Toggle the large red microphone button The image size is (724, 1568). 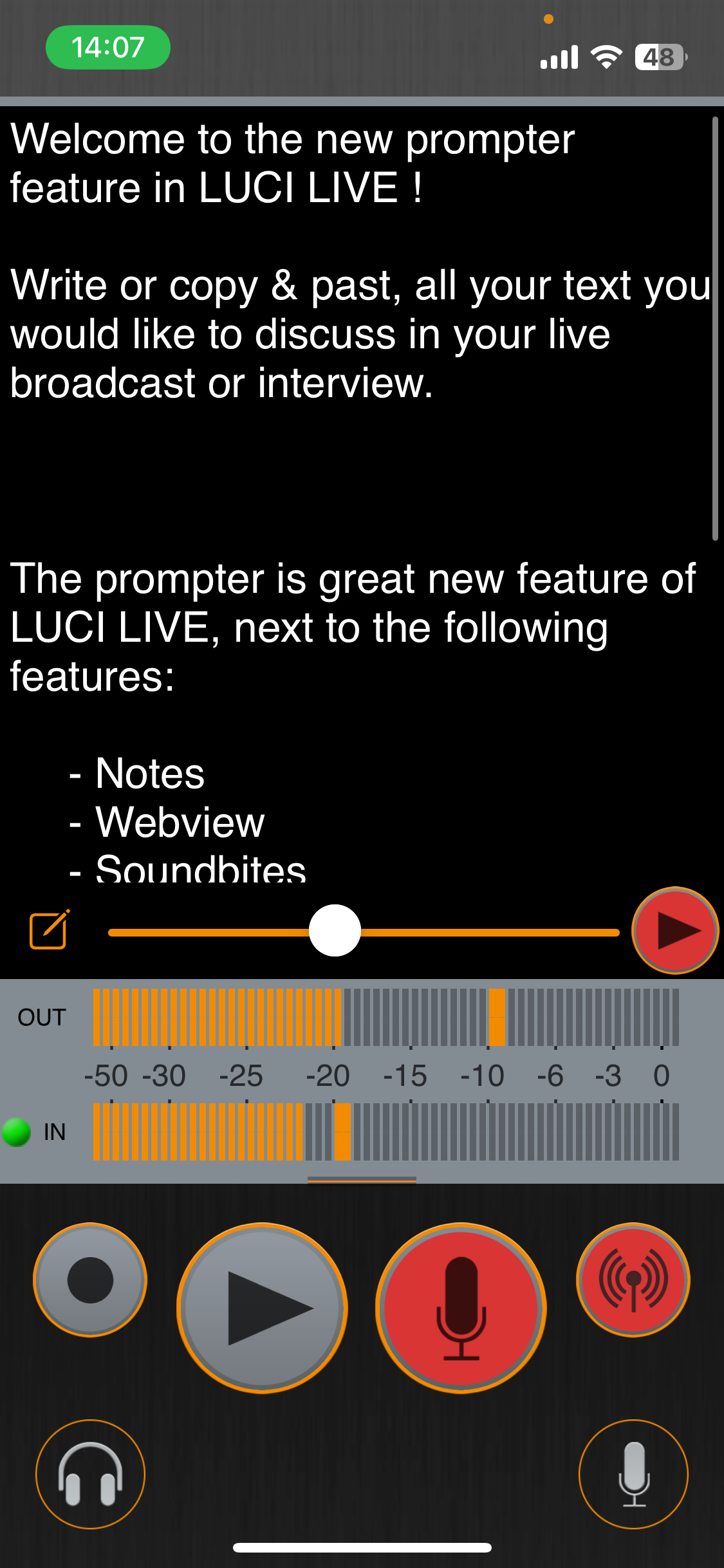tap(461, 1308)
